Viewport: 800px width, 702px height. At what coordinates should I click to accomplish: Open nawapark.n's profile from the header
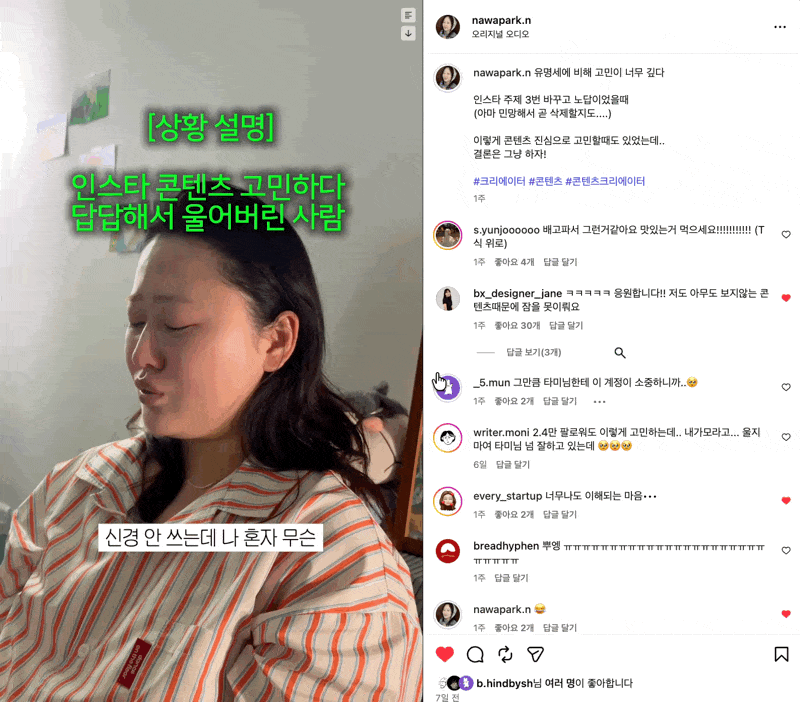pos(501,20)
